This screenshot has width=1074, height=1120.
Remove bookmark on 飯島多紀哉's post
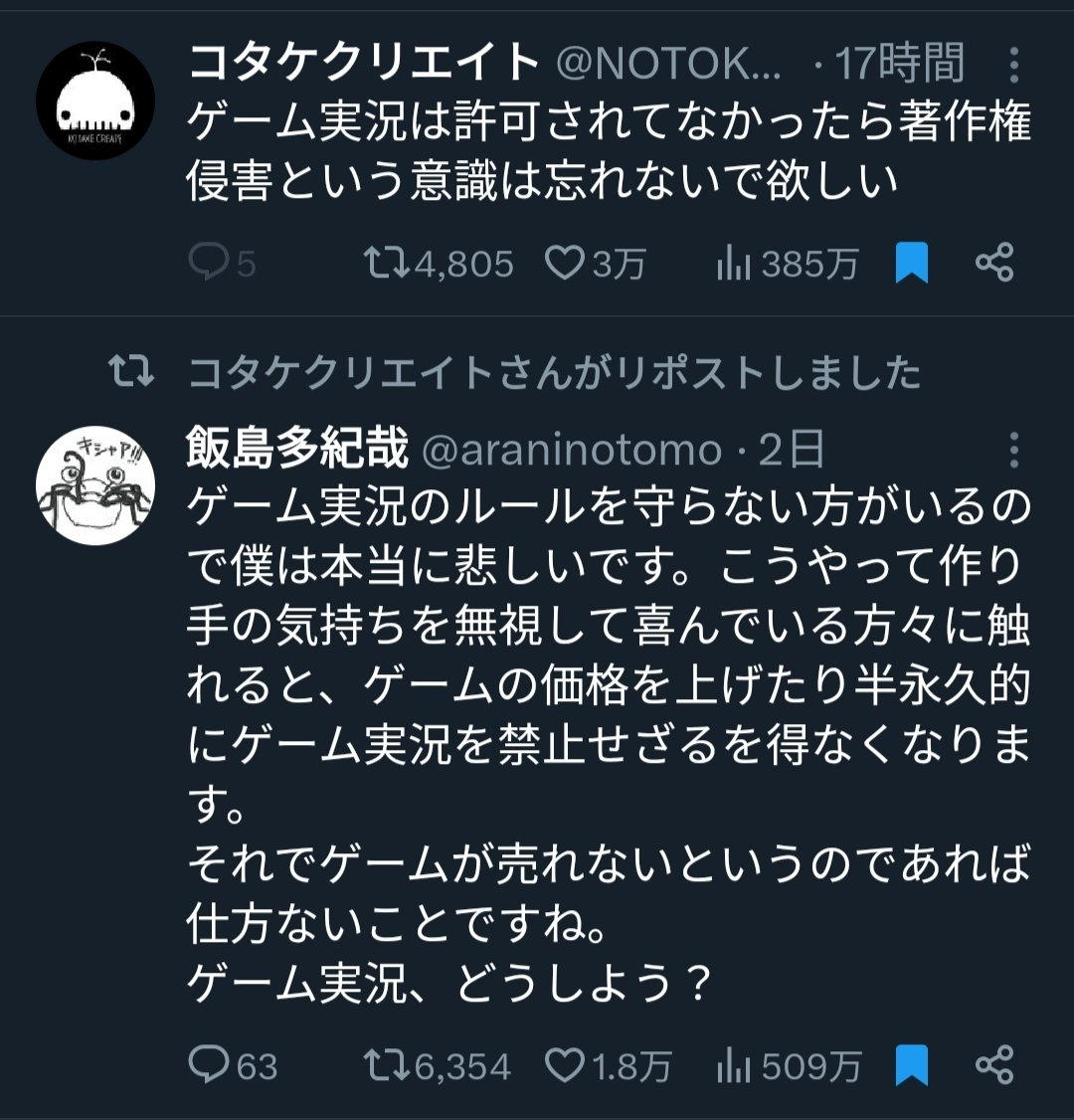[x=911, y=1066]
